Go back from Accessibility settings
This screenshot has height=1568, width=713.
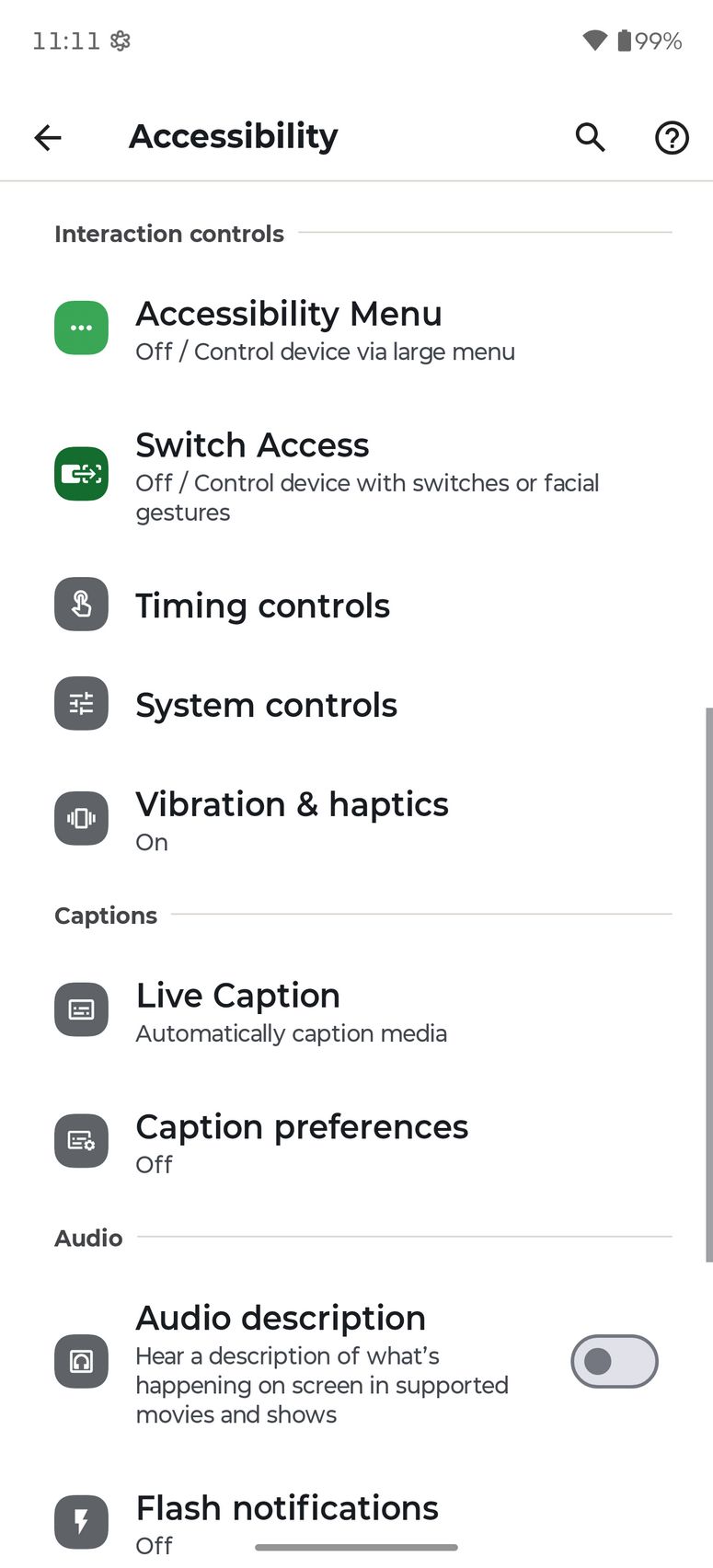(48, 138)
